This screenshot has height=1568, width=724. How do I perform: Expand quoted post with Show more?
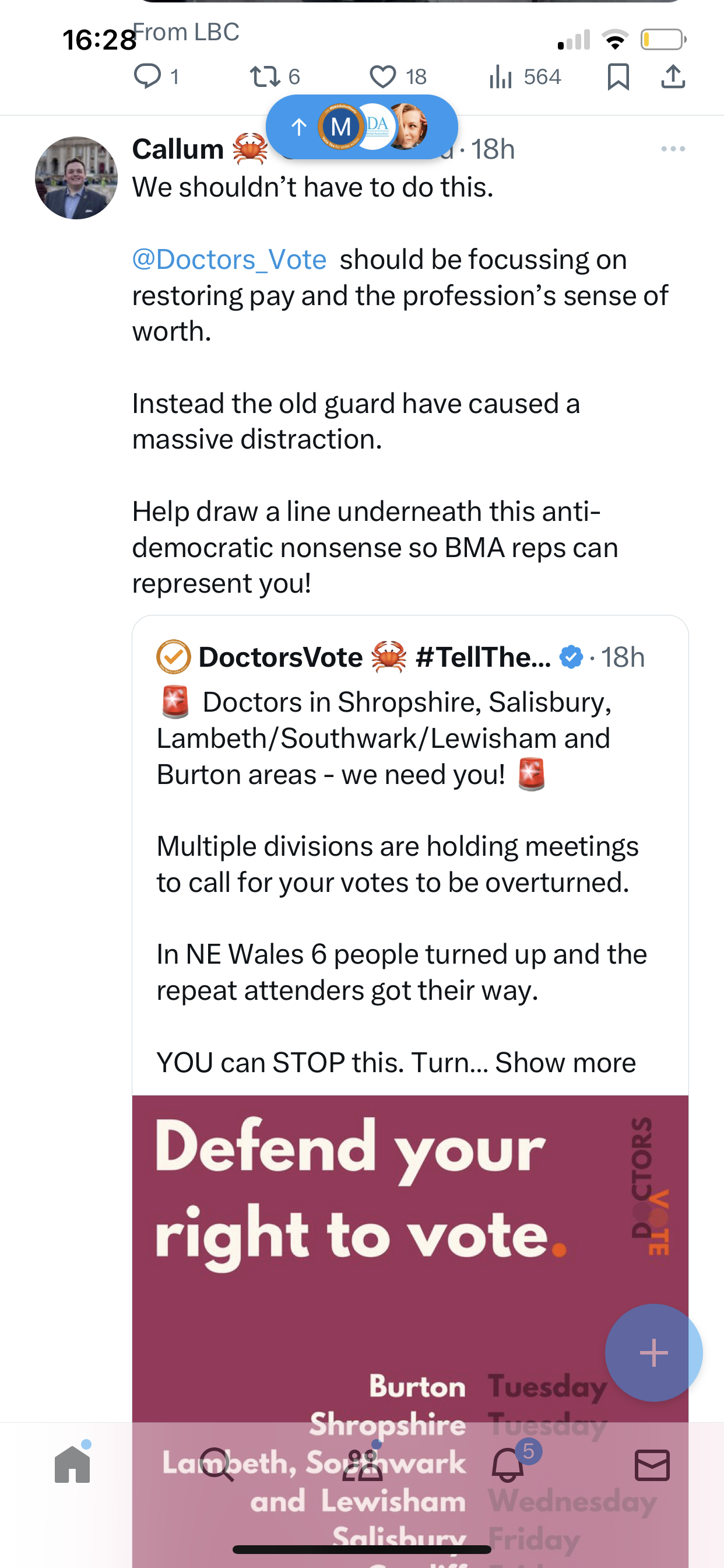[565, 1063]
